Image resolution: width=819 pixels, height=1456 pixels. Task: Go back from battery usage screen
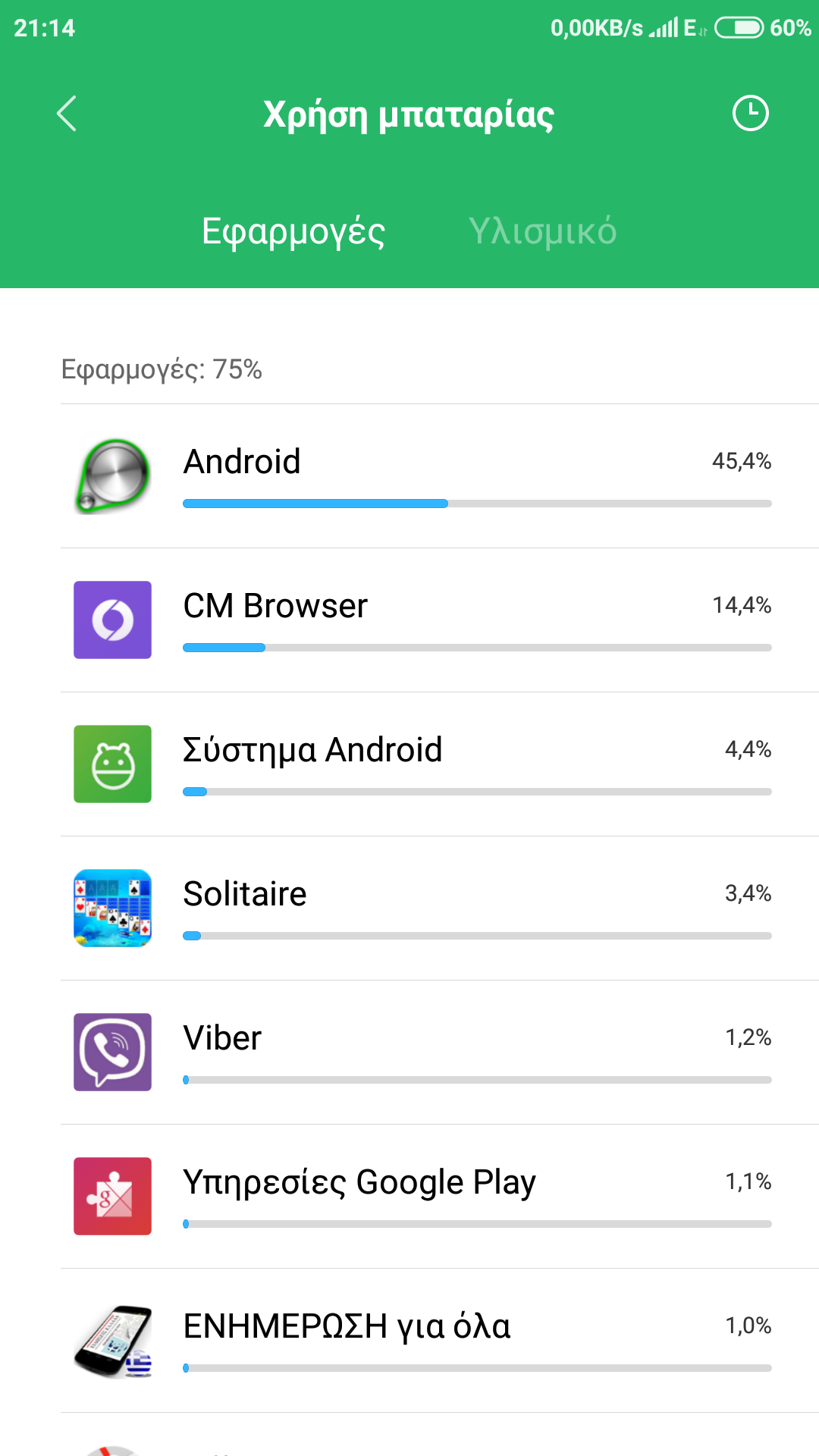[x=67, y=114]
